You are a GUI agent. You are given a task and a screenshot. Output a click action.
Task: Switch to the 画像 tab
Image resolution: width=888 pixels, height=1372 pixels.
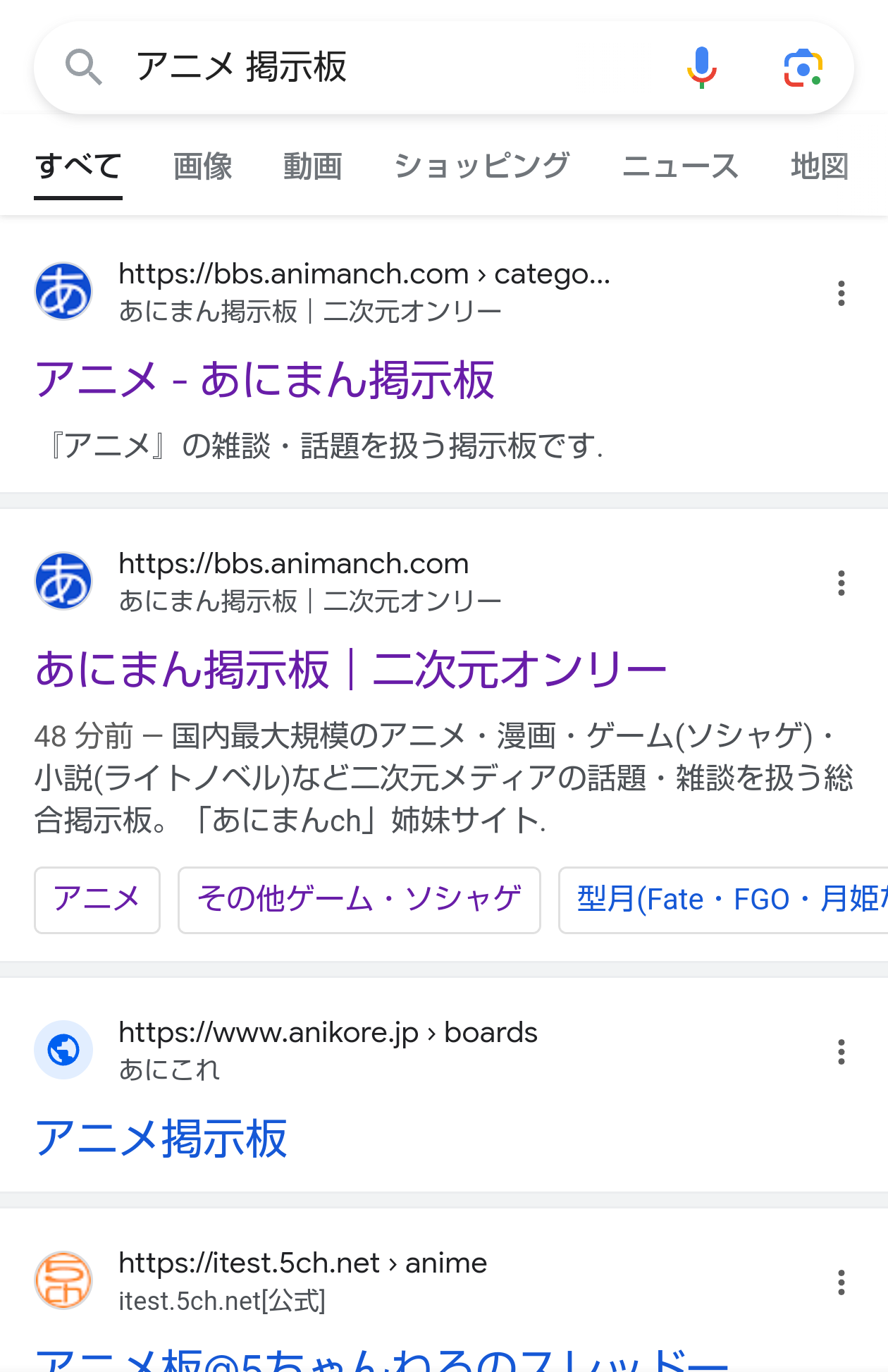[203, 167]
